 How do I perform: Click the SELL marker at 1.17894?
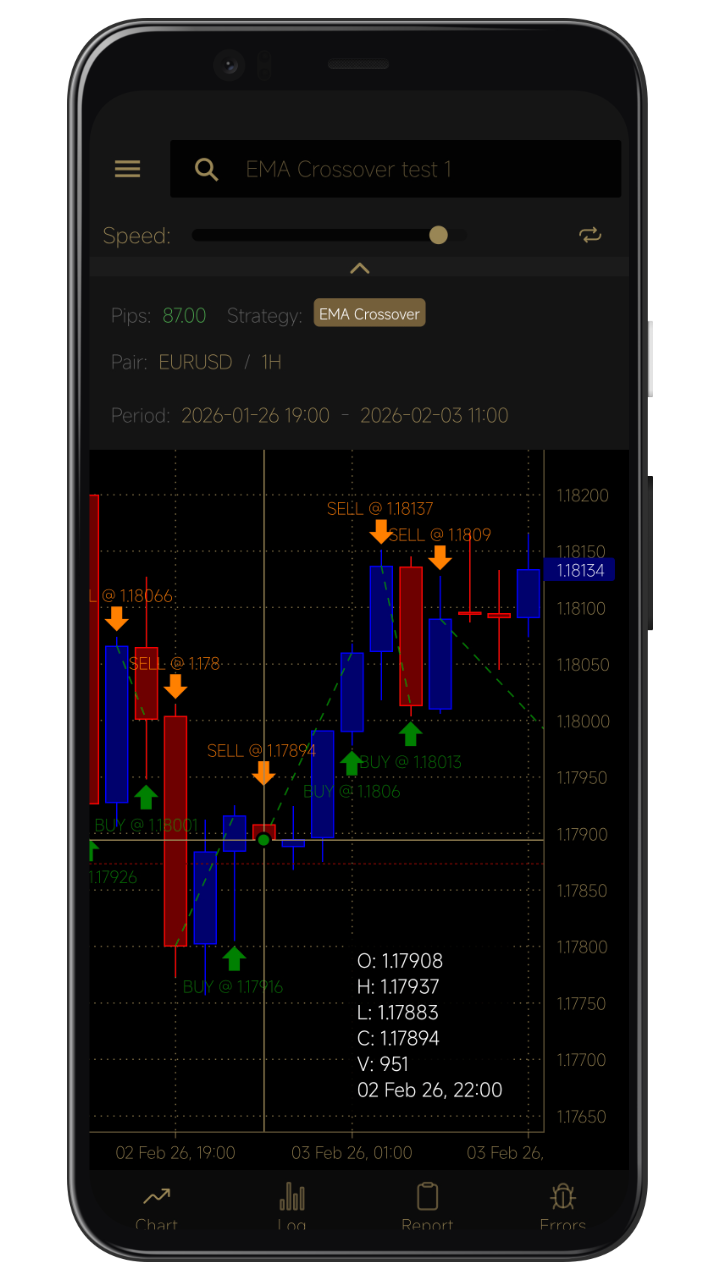point(264,773)
